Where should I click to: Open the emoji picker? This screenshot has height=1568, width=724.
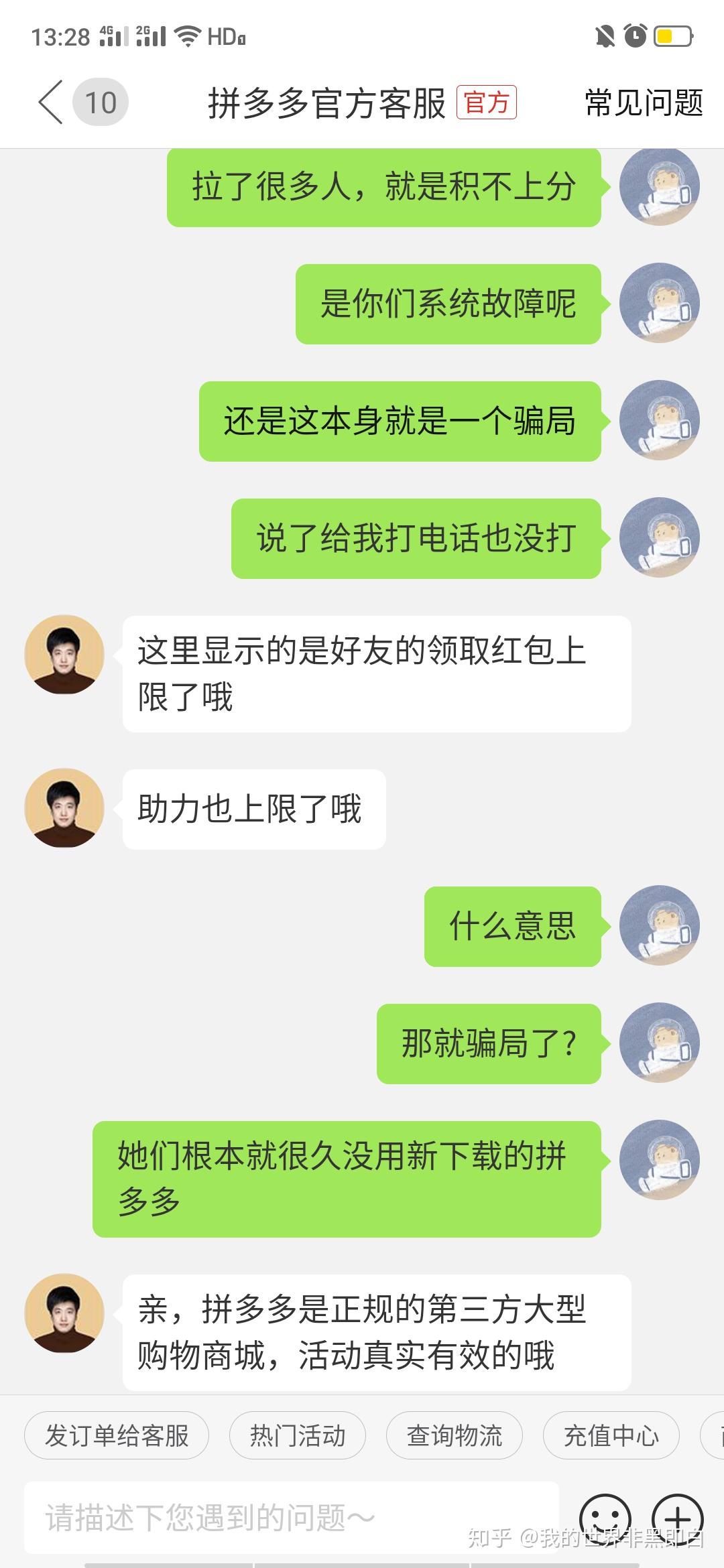(605, 1518)
